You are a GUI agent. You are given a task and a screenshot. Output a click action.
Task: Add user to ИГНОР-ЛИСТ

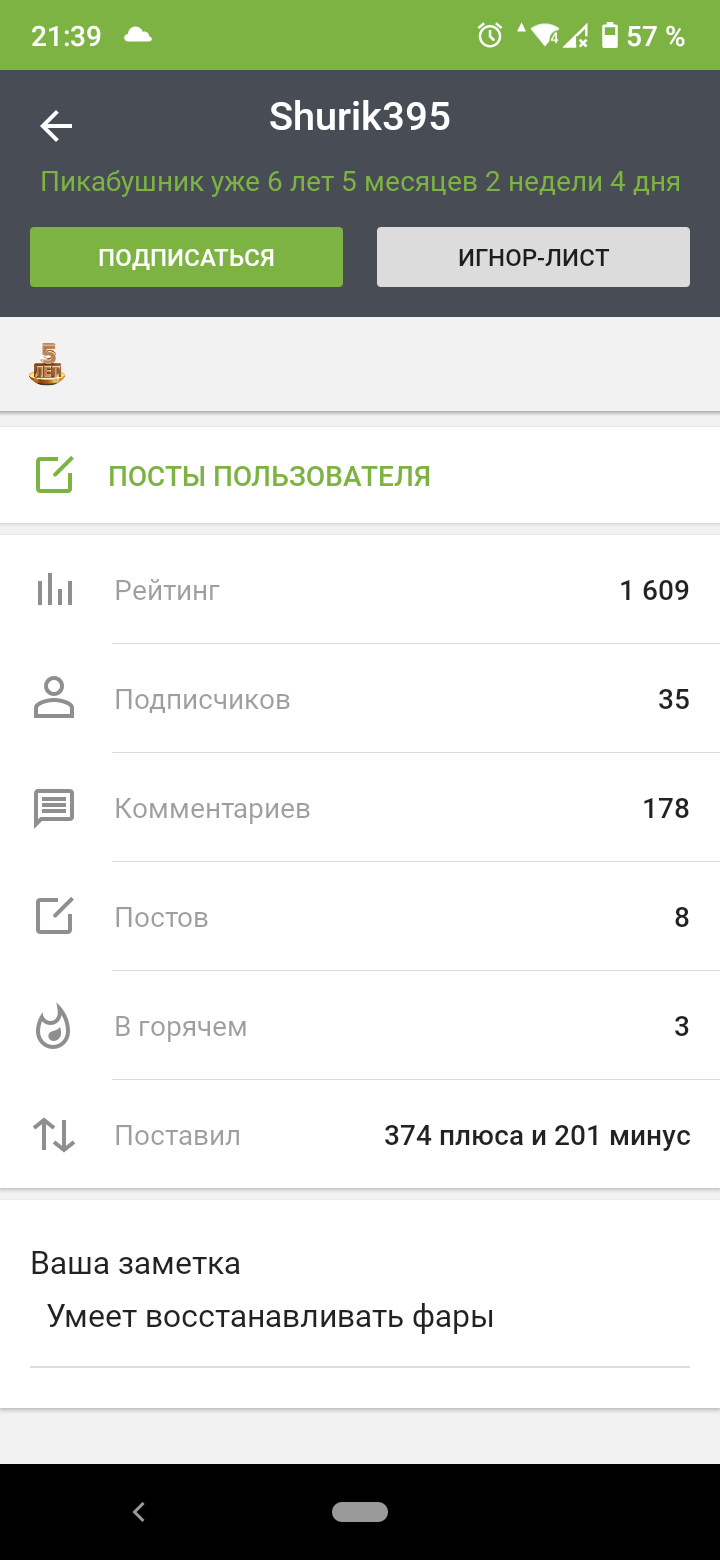point(533,257)
